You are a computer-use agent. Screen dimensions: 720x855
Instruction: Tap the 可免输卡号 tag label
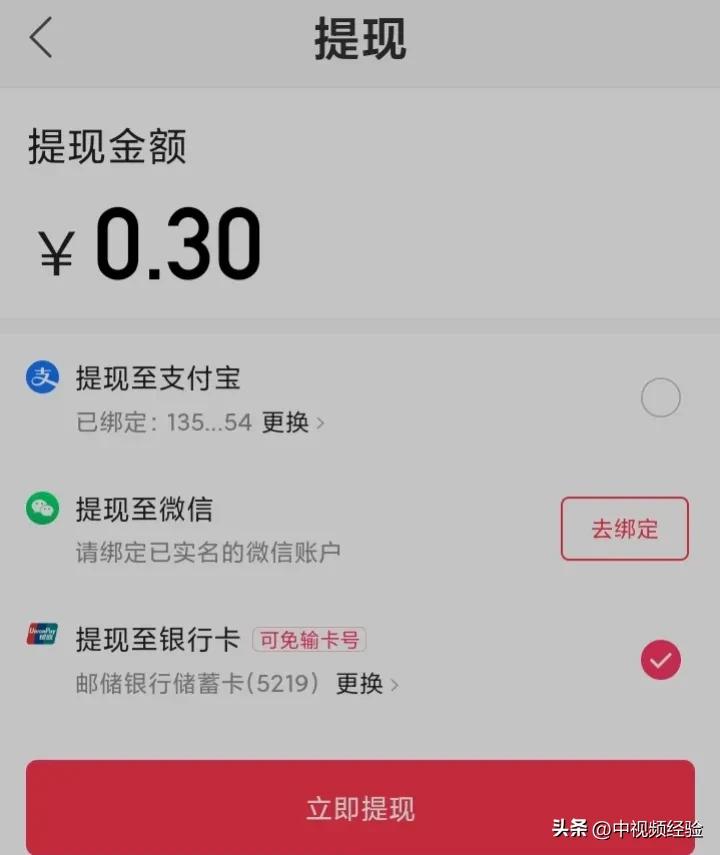[308, 639]
